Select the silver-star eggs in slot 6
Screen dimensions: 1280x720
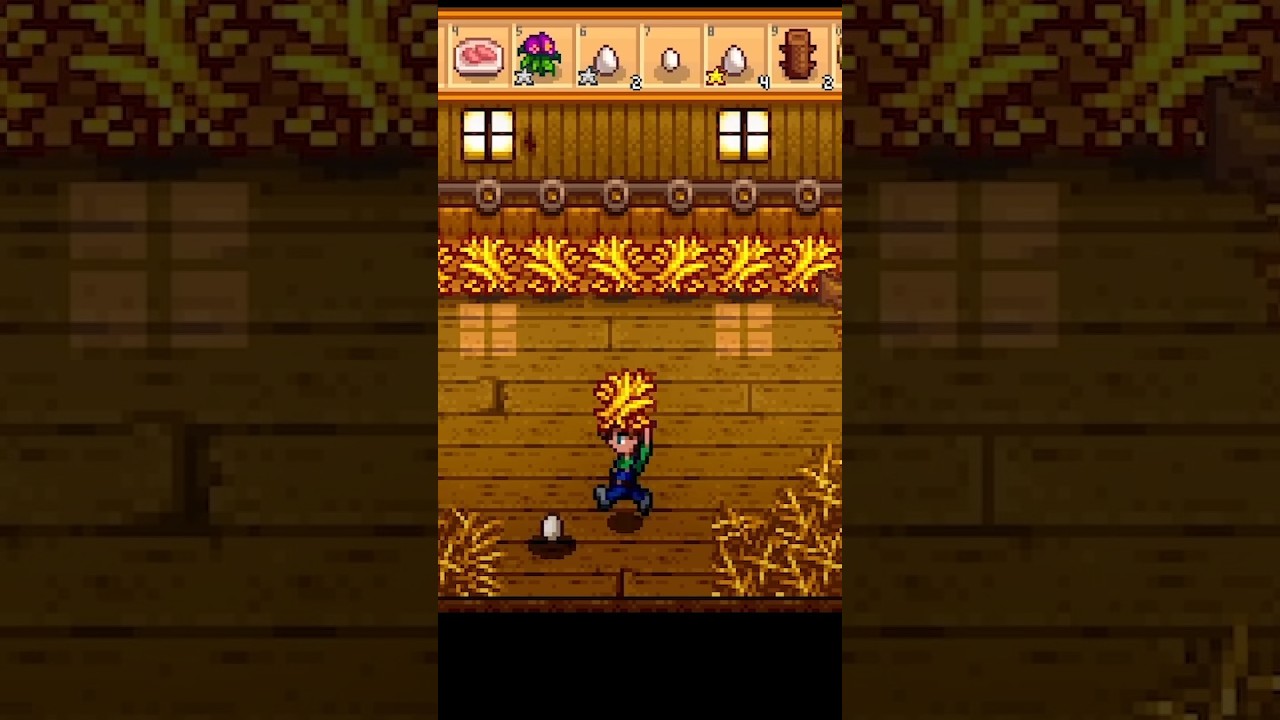click(x=606, y=56)
